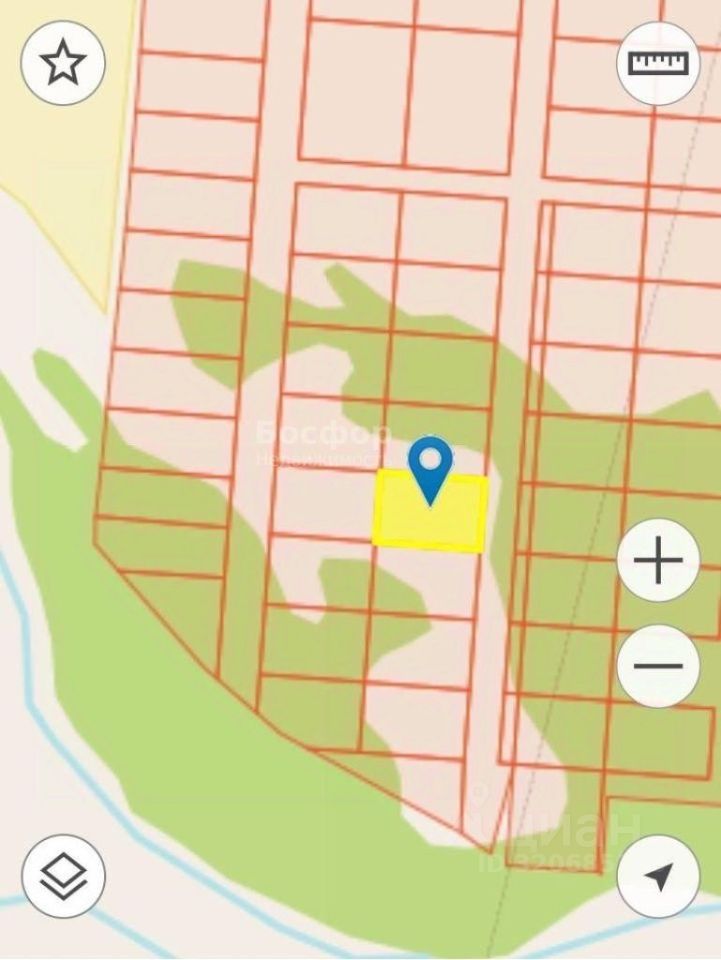Open the ruler measuring tool

point(658,64)
